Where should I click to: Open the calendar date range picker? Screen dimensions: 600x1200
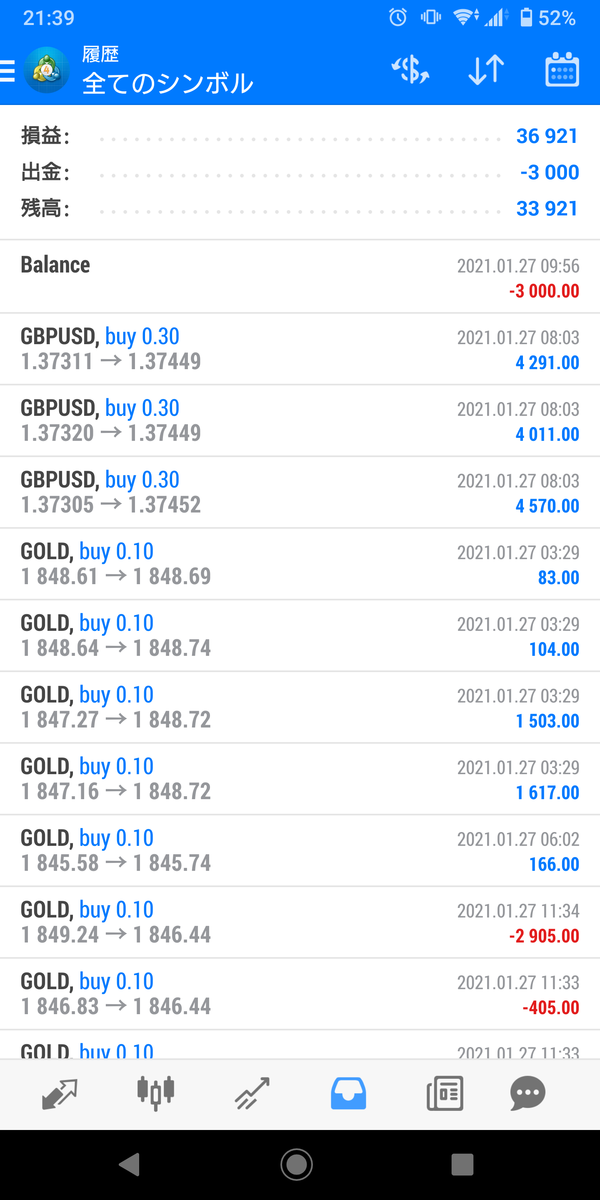tap(562, 70)
